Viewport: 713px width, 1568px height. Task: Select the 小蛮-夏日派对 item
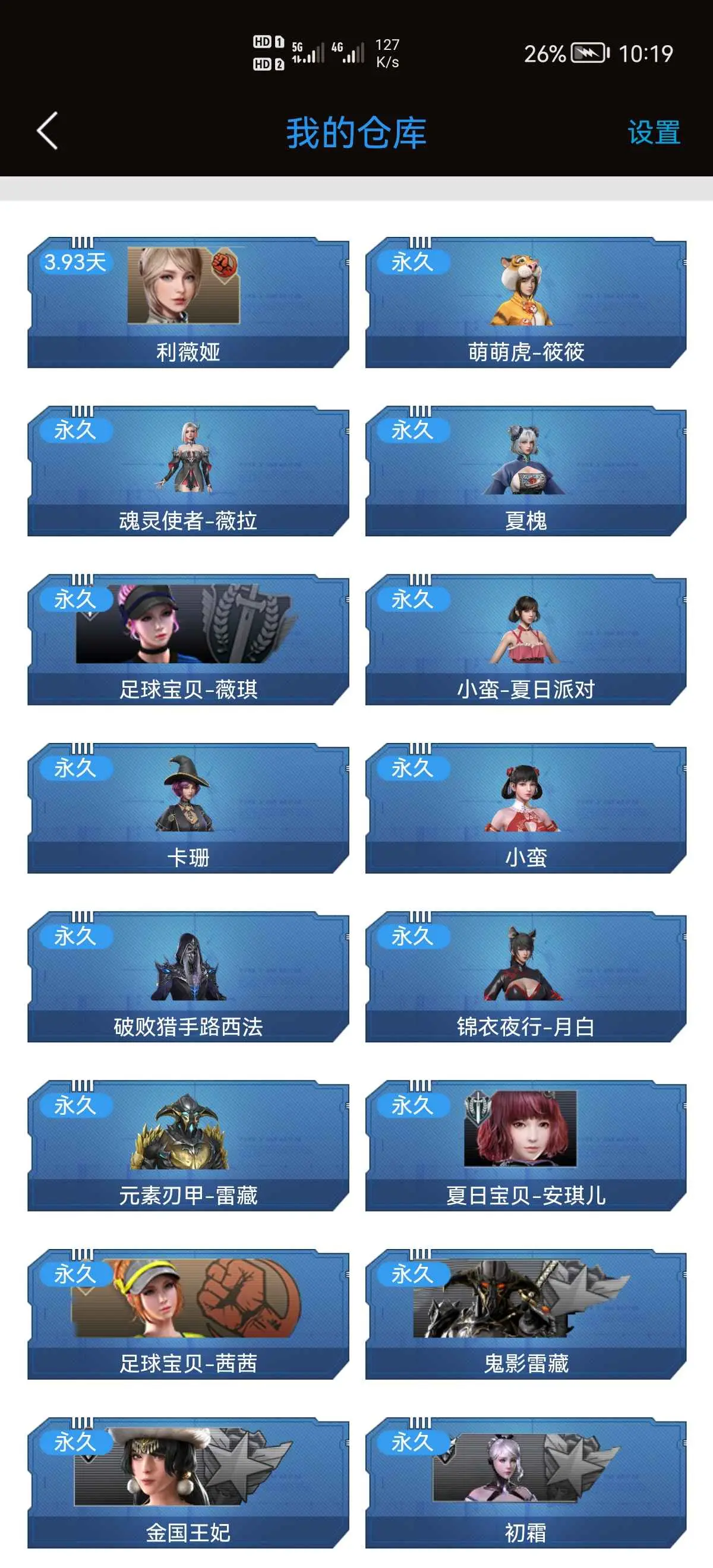point(526,640)
